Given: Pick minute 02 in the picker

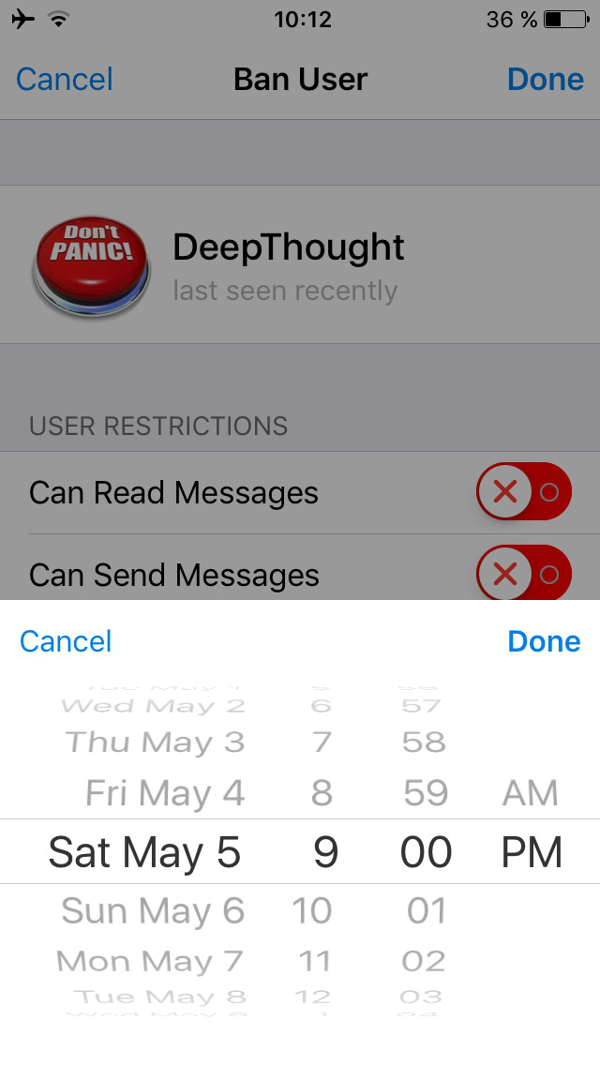Looking at the screenshot, I should 423,960.
